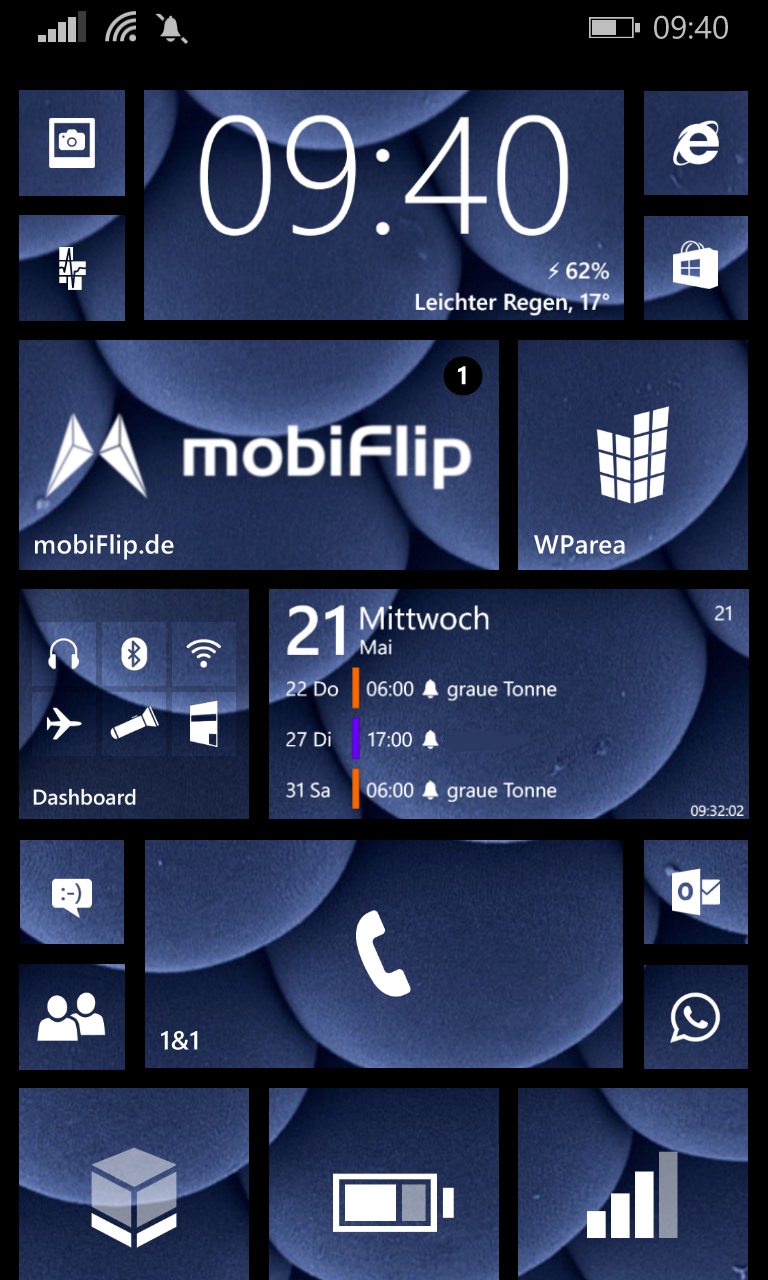The height and width of the screenshot is (1280, 768).
Task: Open the clock and weather tile
Action: click(x=384, y=205)
